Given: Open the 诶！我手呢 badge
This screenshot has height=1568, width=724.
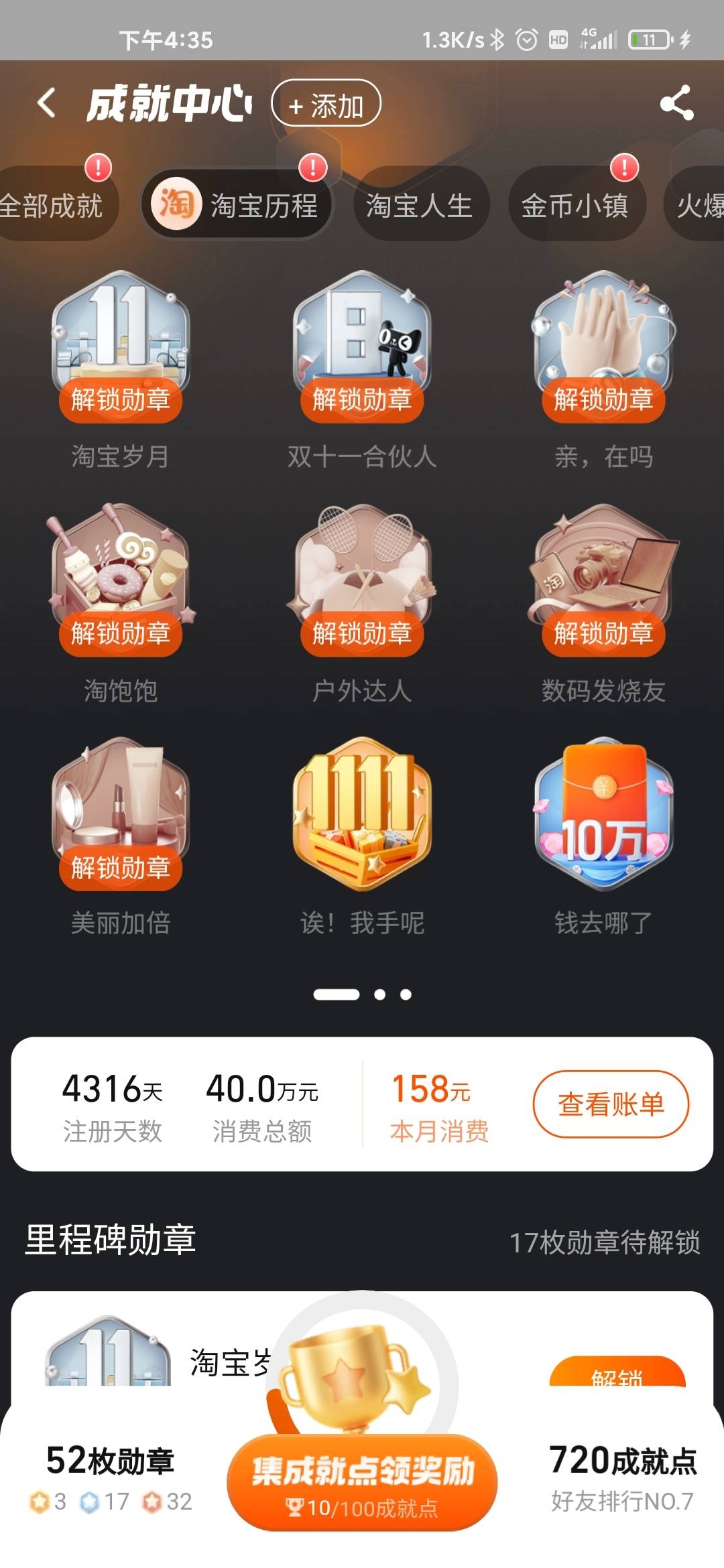Looking at the screenshot, I should (x=362, y=814).
